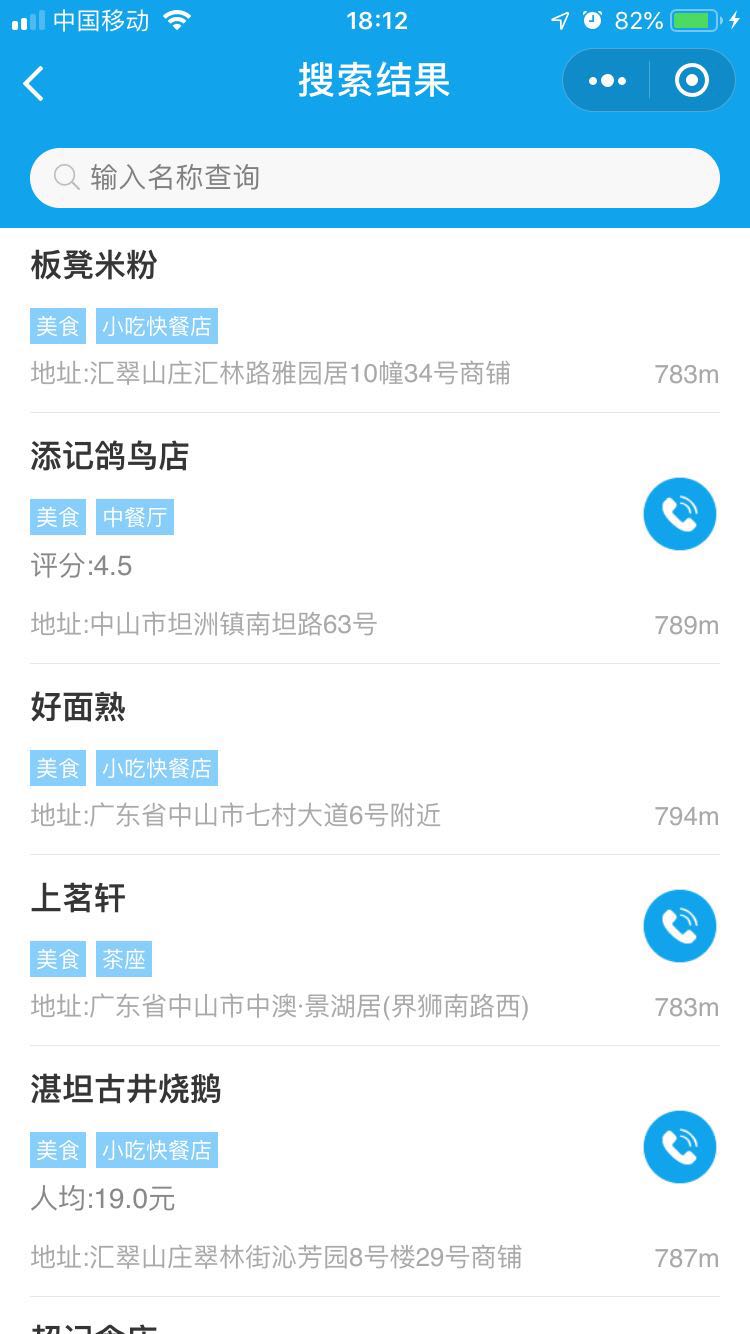
Task: Close the mini program with the circle button
Action: tap(692, 80)
